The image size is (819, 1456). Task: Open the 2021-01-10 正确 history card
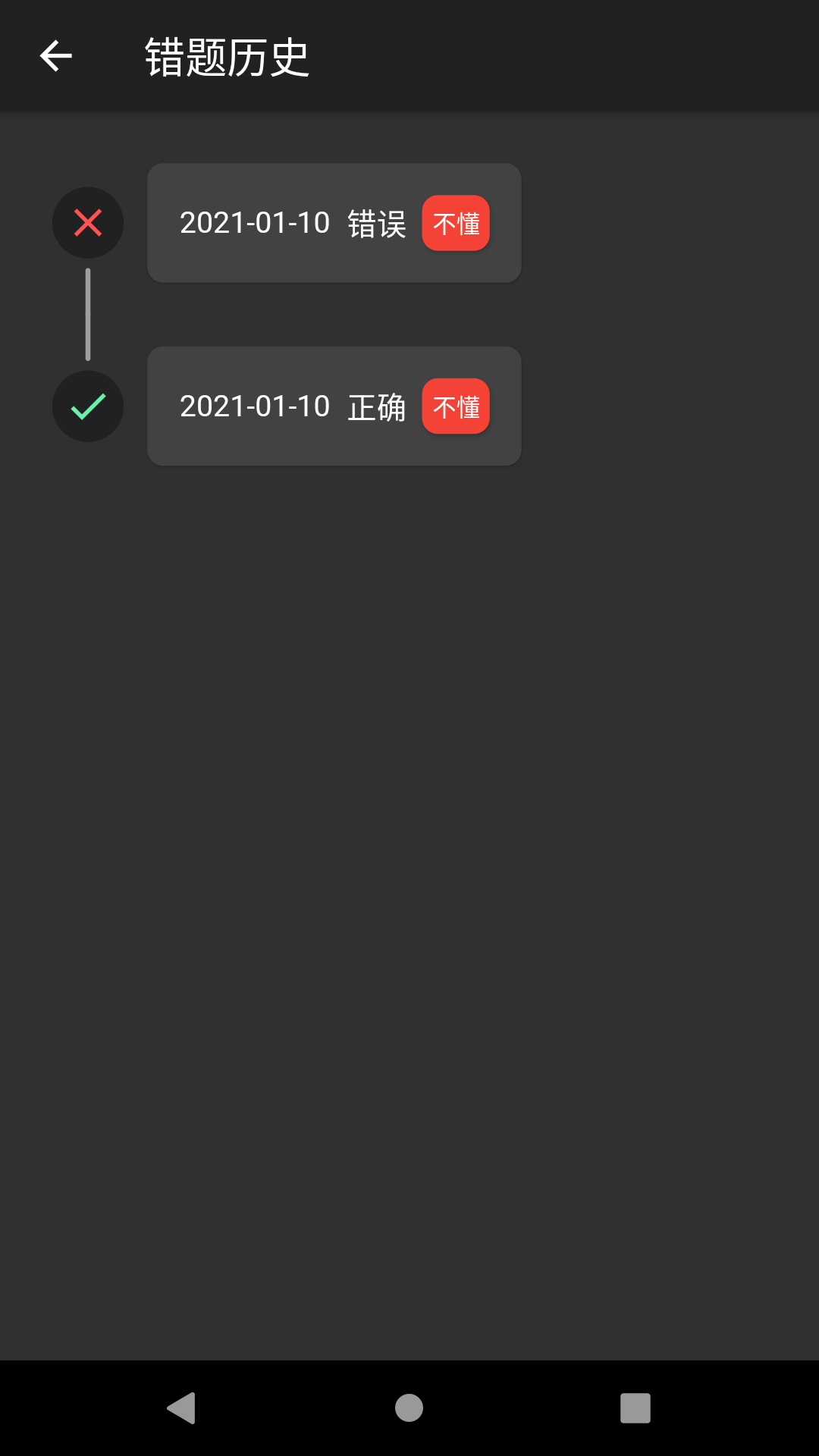pos(334,406)
